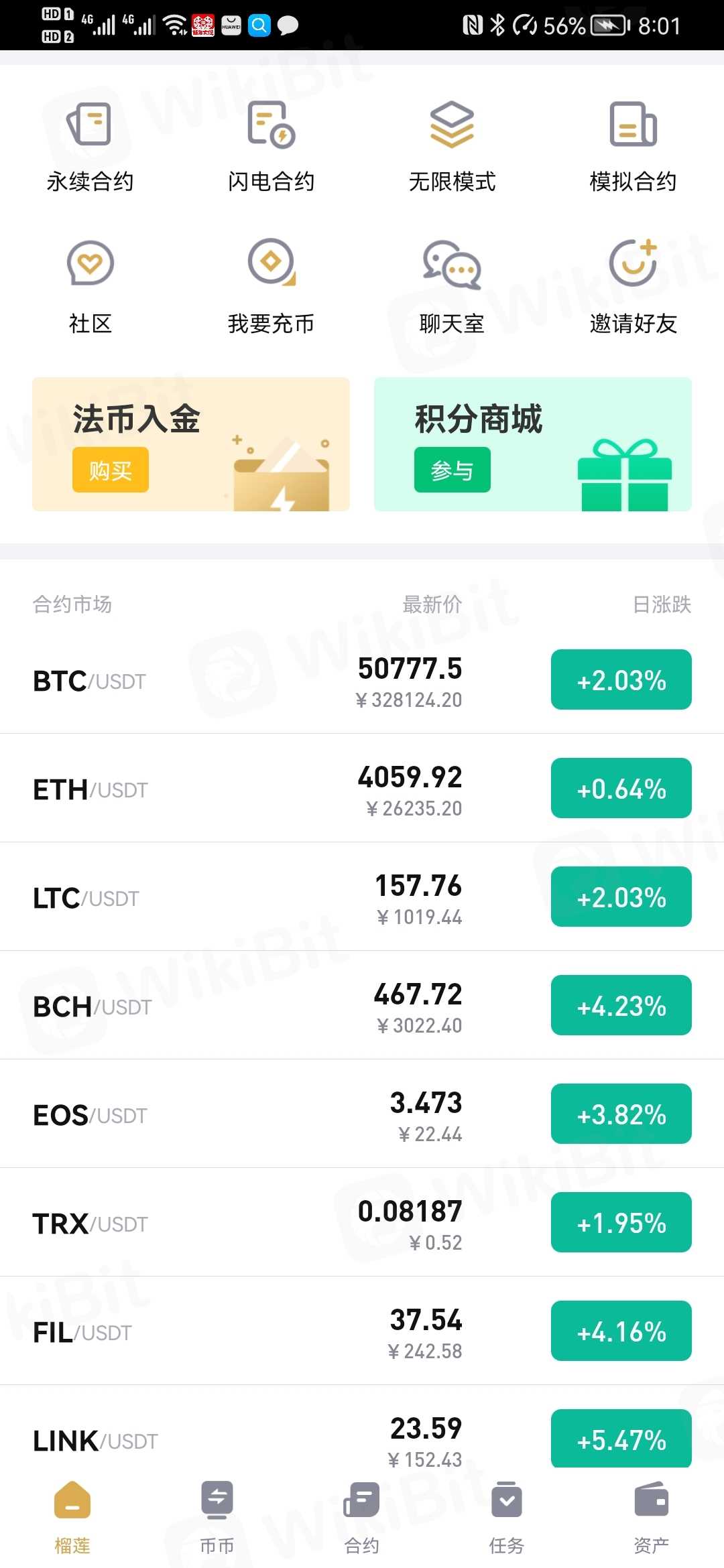This screenshot has height=1568, width=724.
Task: Tap 参与 on the 积分商城 card
Action: (452, 470)
